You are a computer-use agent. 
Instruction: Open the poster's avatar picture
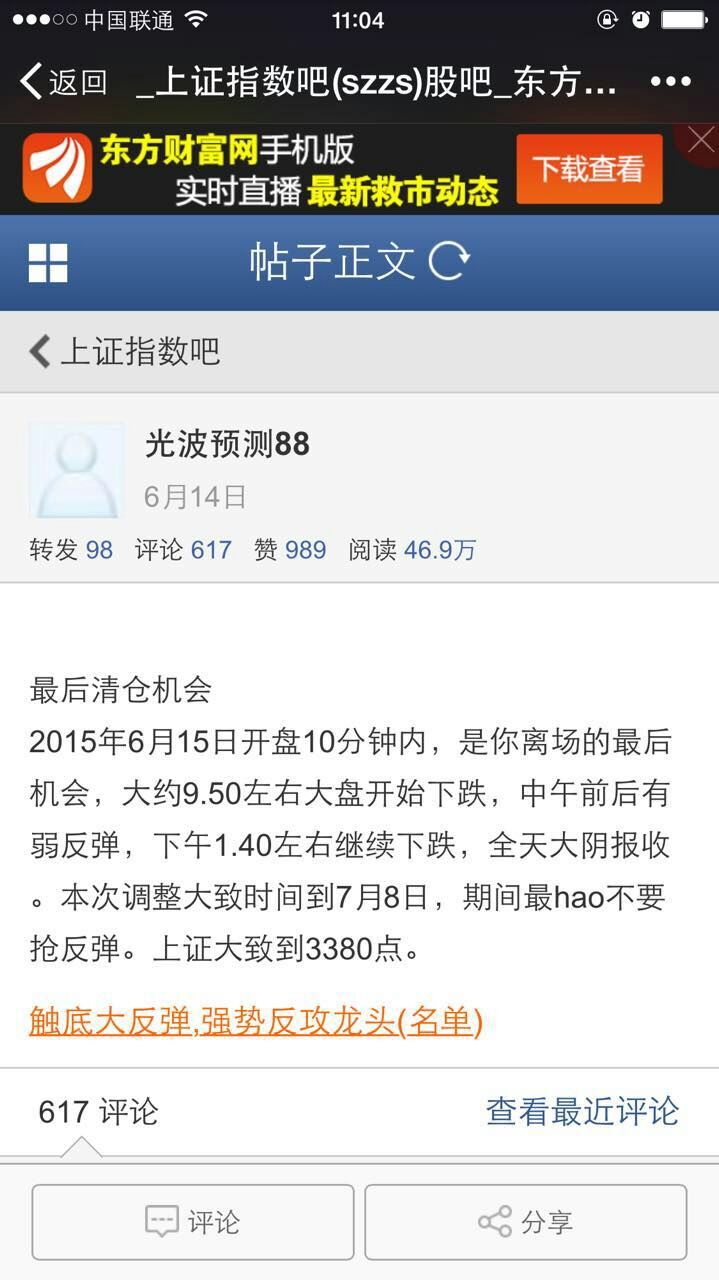76,470
